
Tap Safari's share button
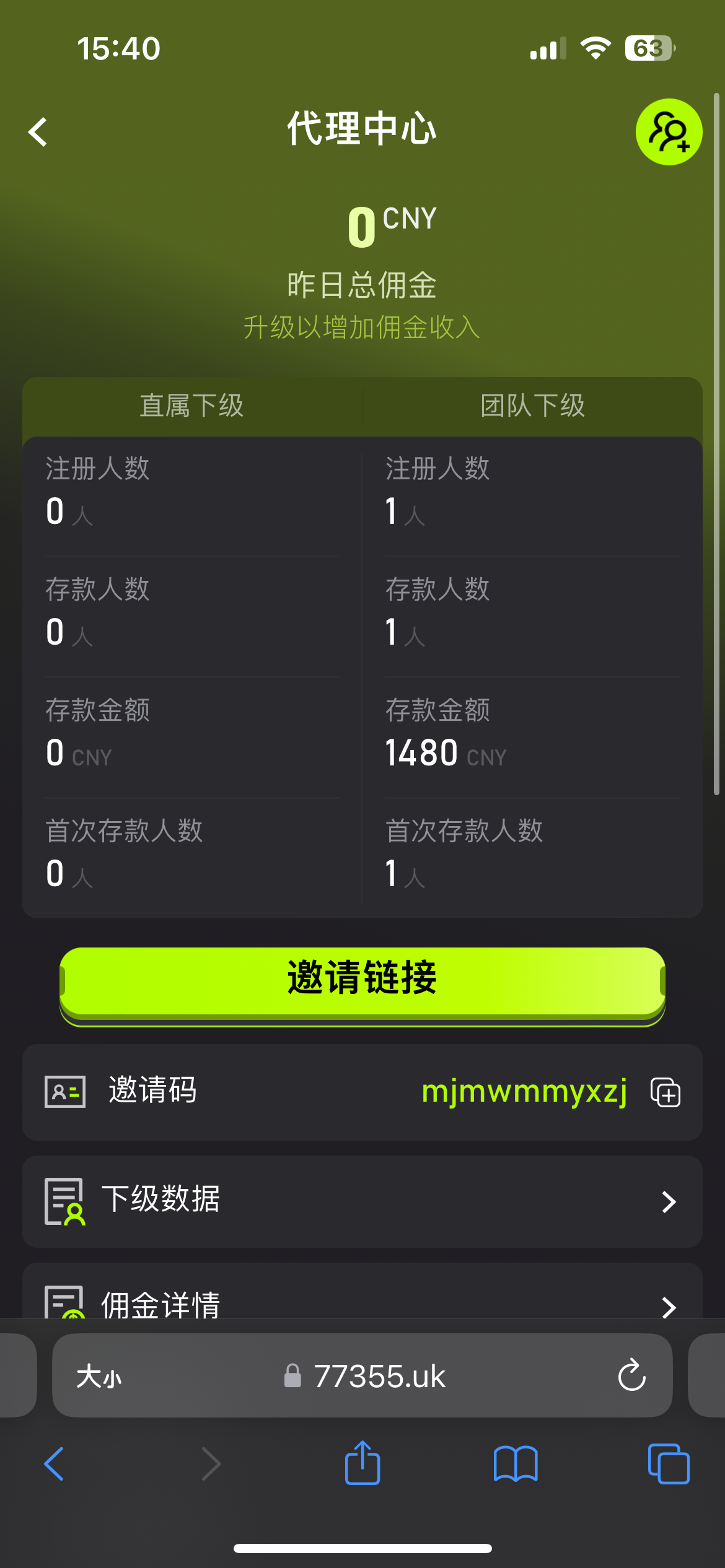(x=362, y=1463)
